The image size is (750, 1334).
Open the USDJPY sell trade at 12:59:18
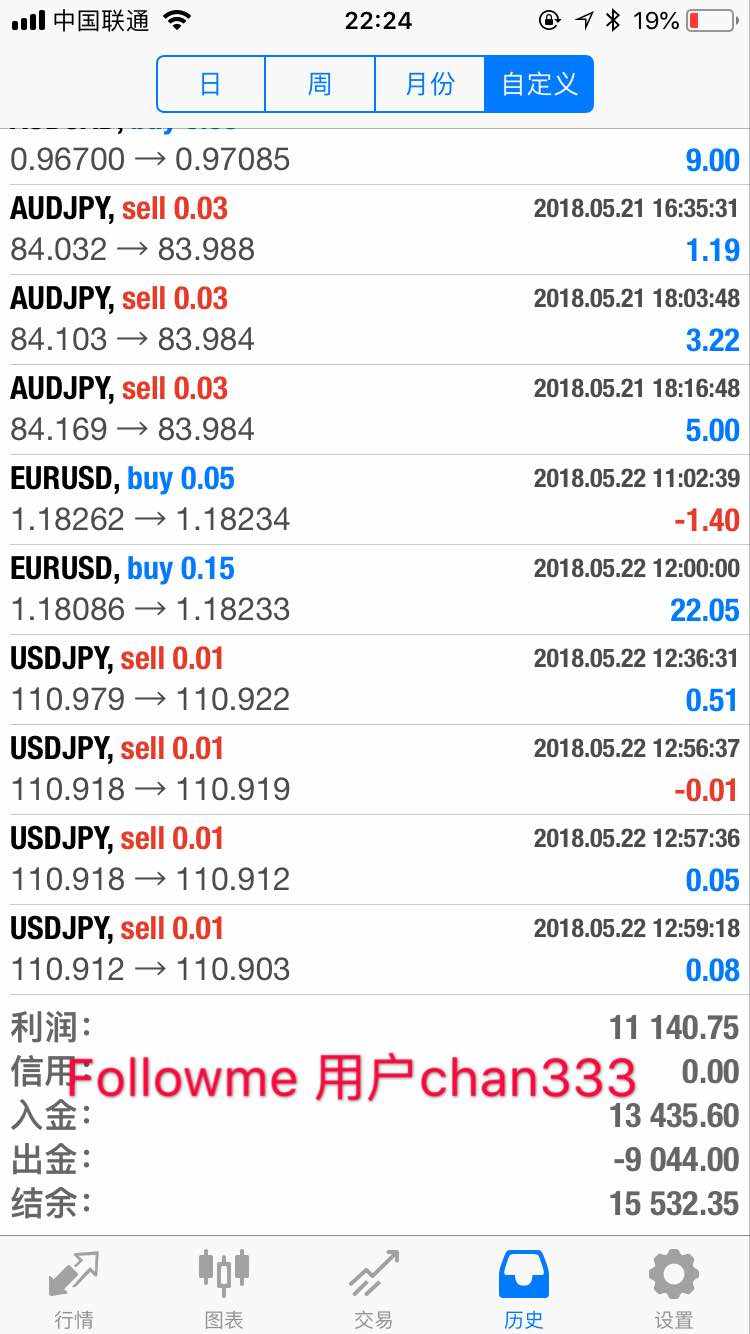tap(375, 949)
